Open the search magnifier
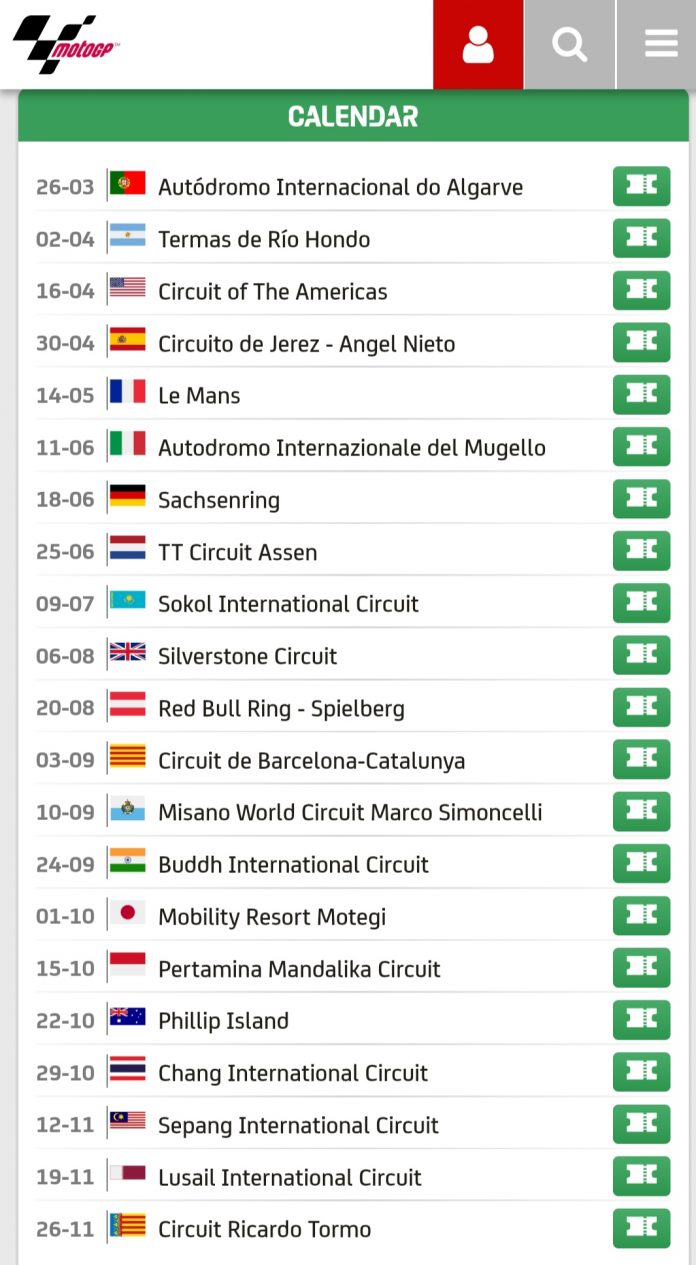 coord(569,45)
